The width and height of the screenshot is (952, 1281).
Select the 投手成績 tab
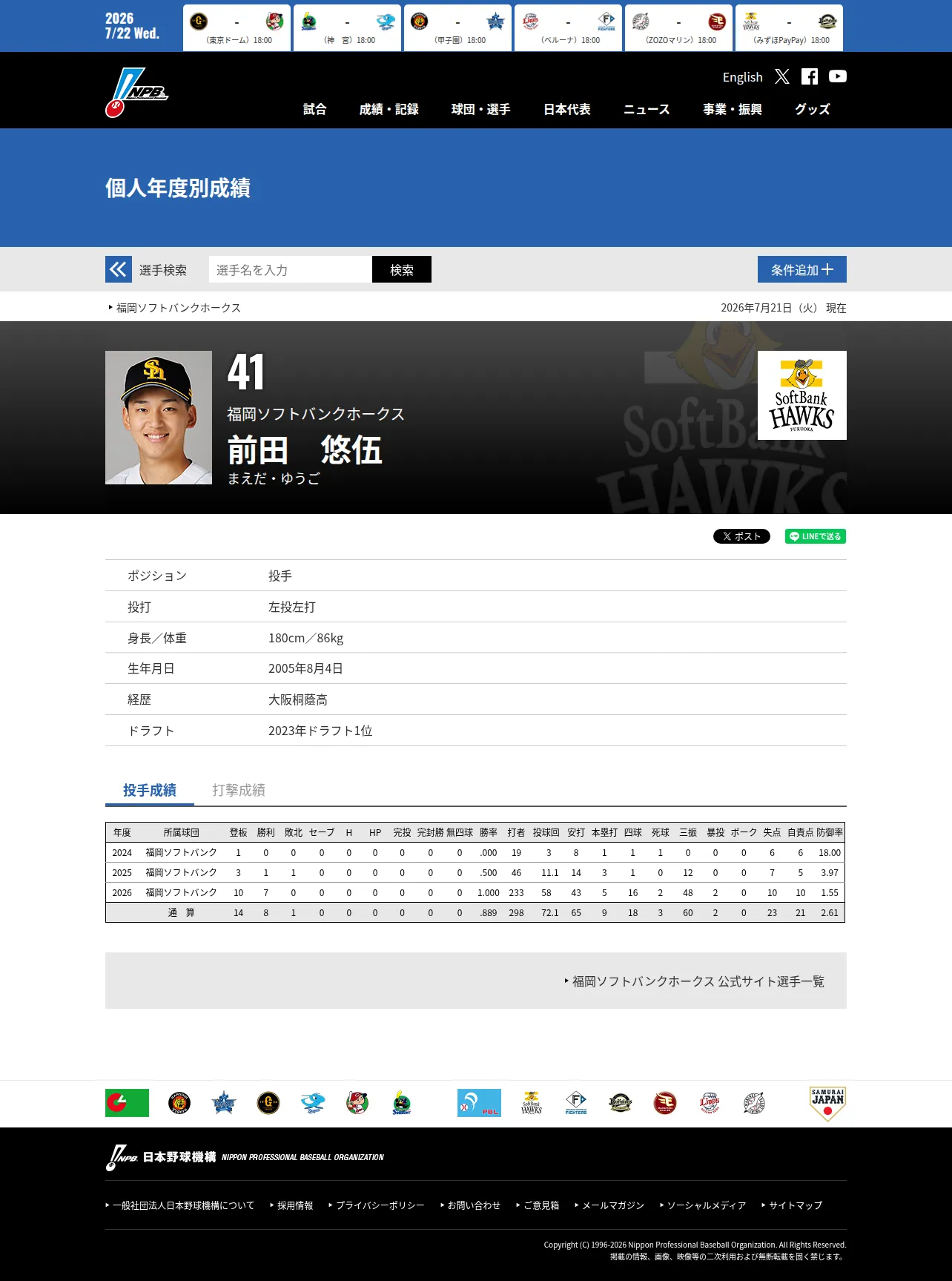coord(150,790)
